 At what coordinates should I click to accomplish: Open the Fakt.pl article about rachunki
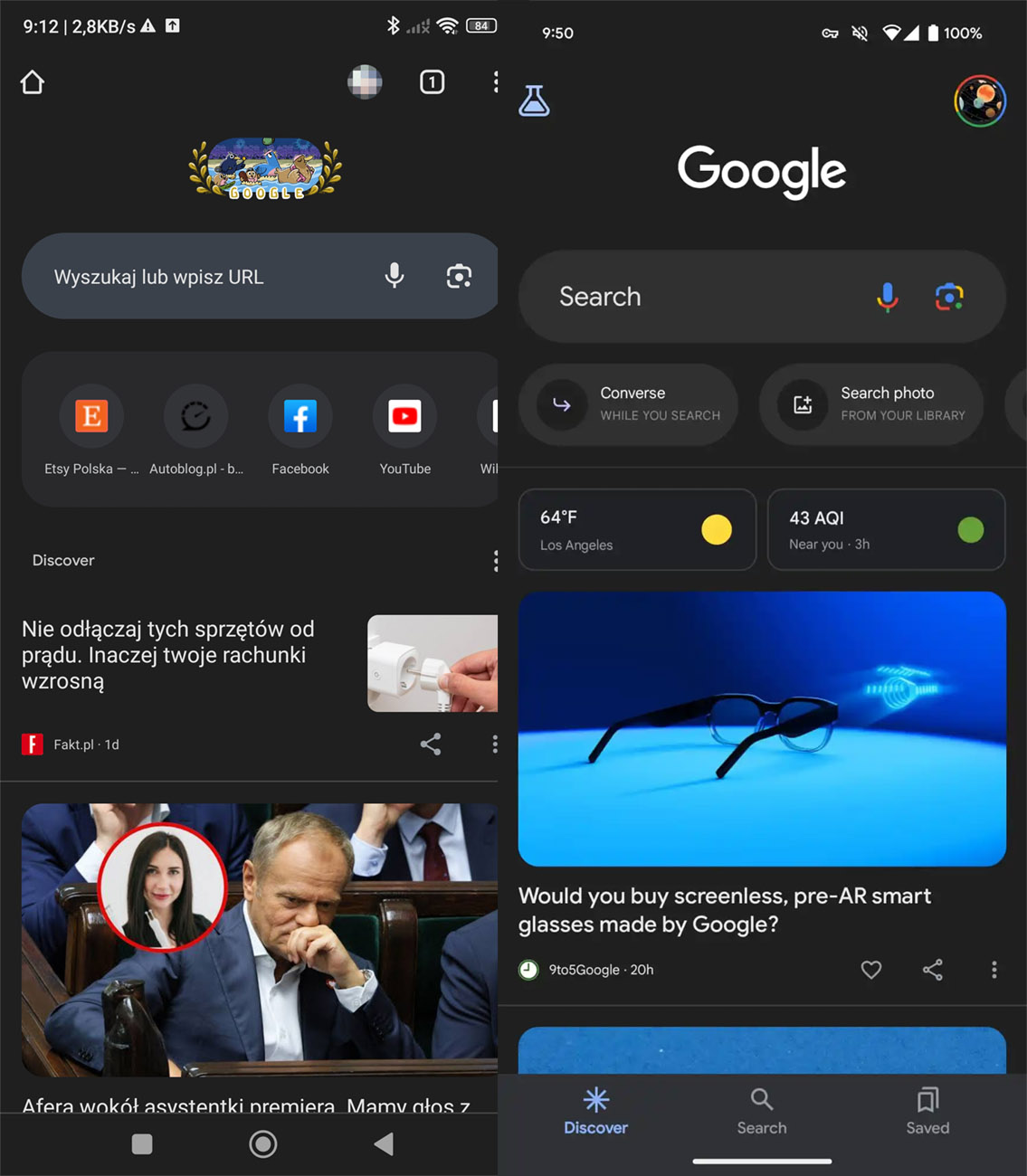coord(167,655)
